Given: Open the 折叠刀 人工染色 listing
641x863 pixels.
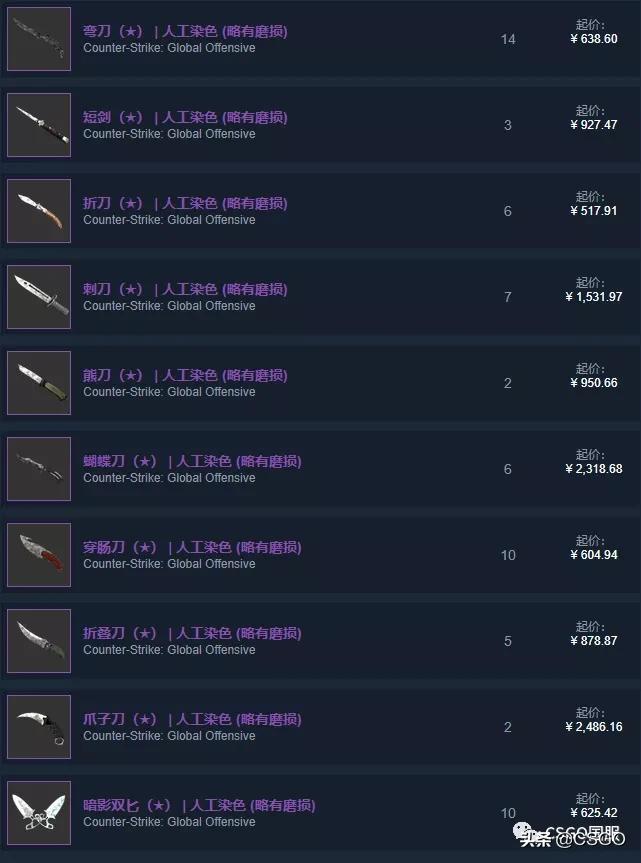Looking at the screenshot, I should point(192,633).
